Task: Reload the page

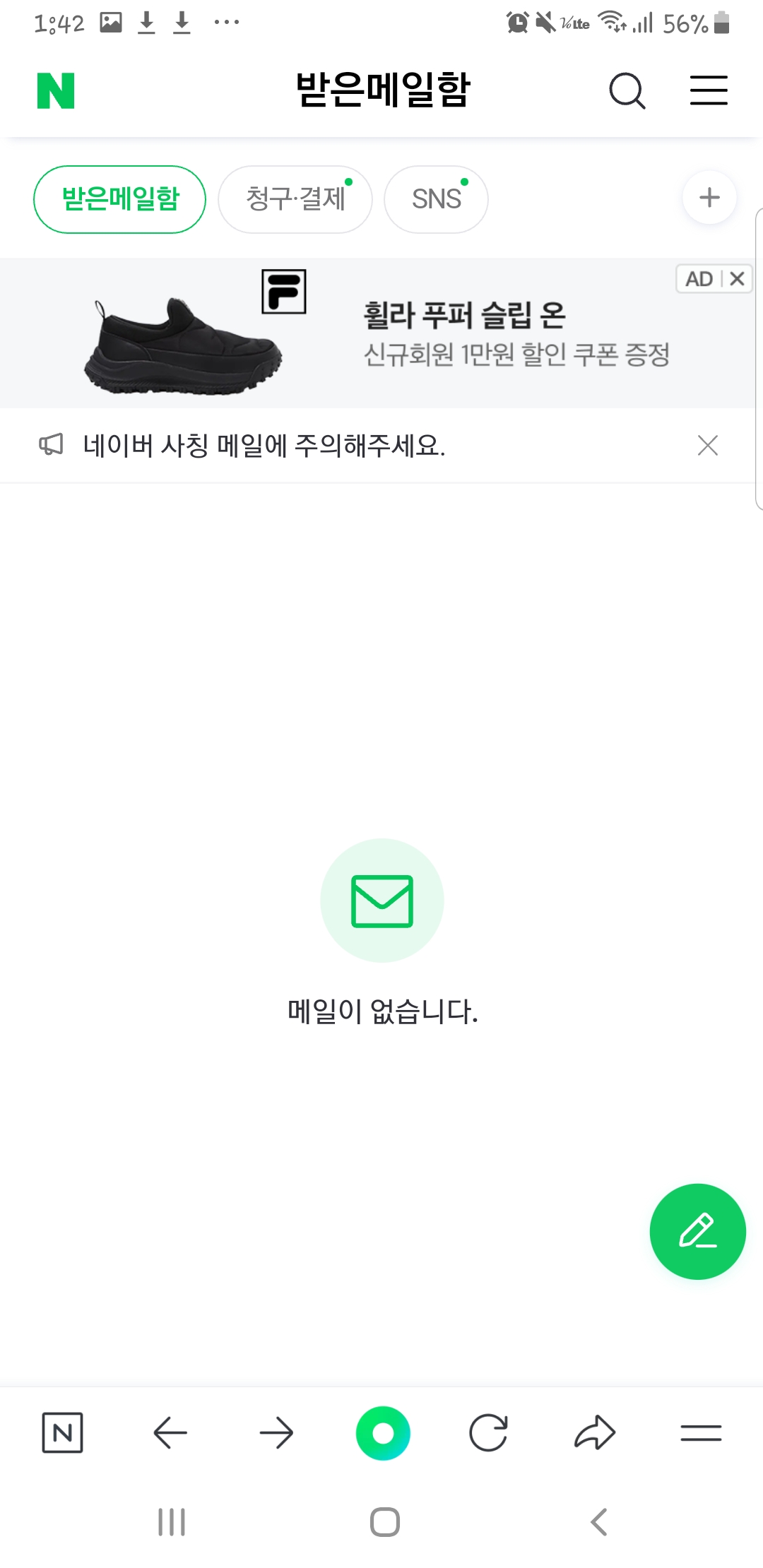Action: (488, 1432)
